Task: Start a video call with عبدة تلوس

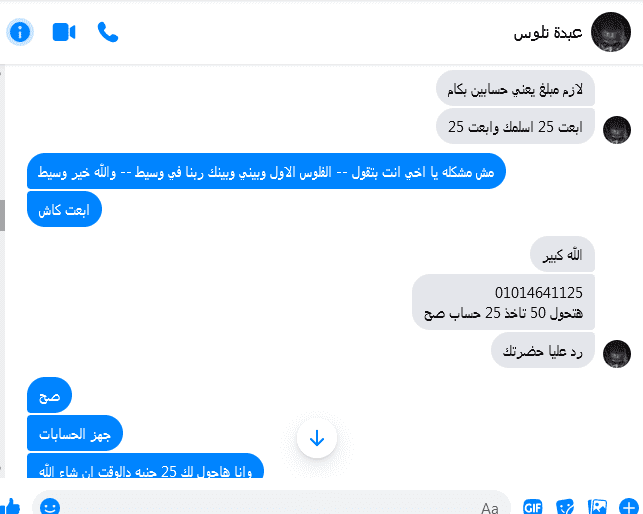Action: [64, 32]
